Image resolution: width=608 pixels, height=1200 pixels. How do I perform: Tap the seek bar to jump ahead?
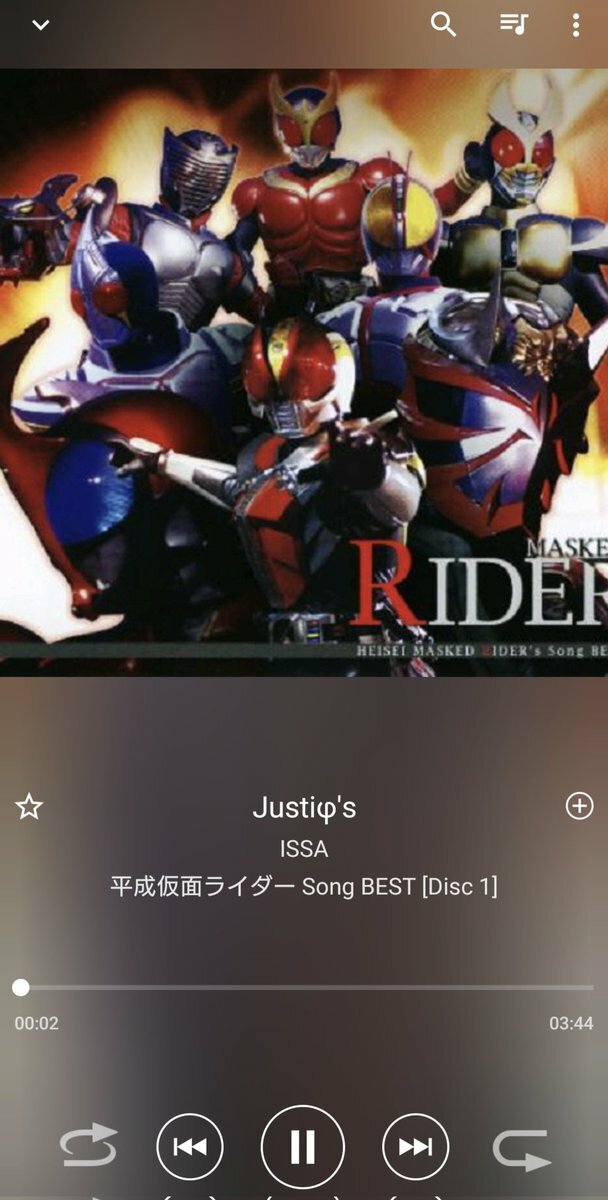(350, 988)
